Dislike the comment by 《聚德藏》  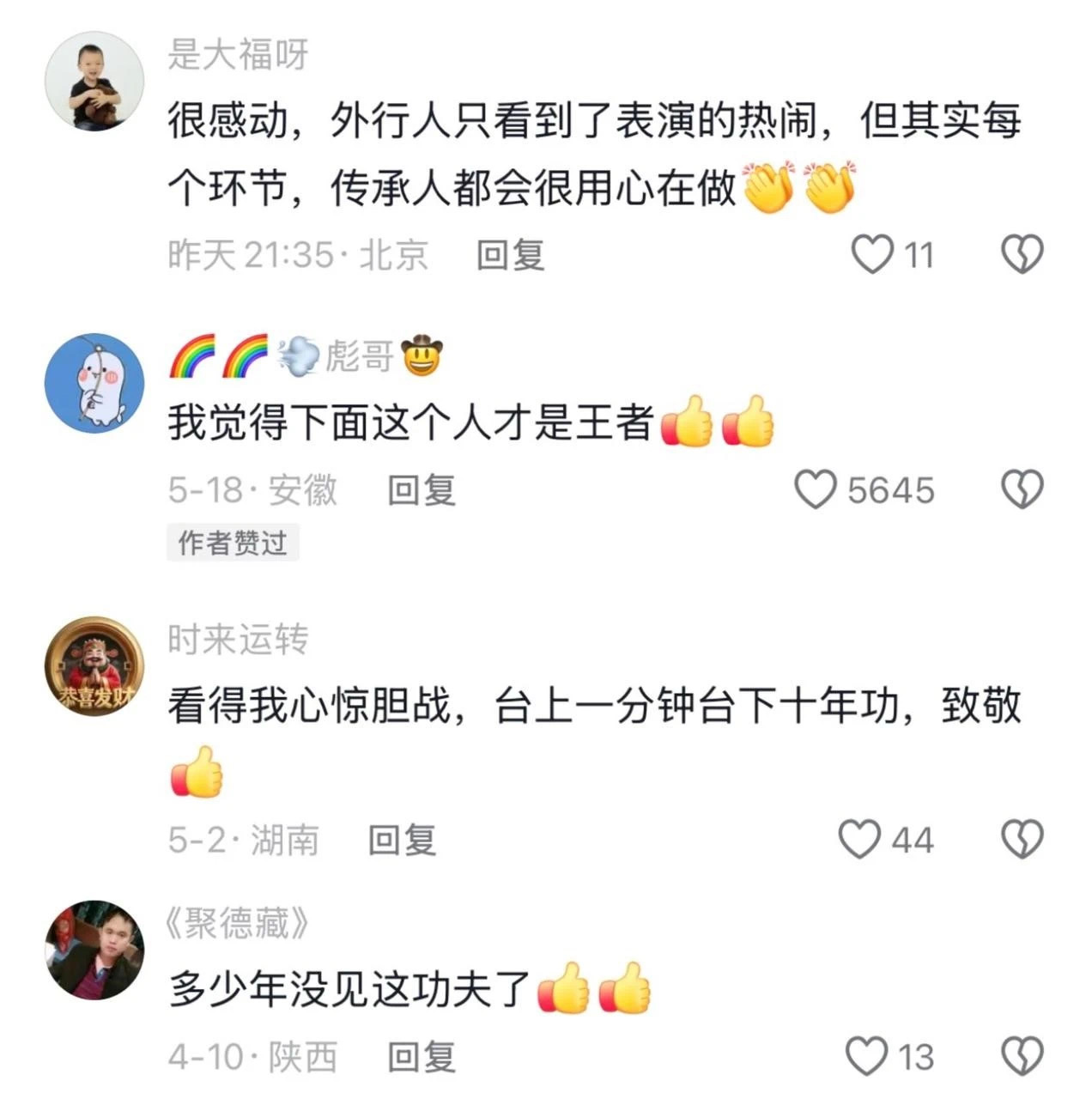[x=1022, y=1056]
